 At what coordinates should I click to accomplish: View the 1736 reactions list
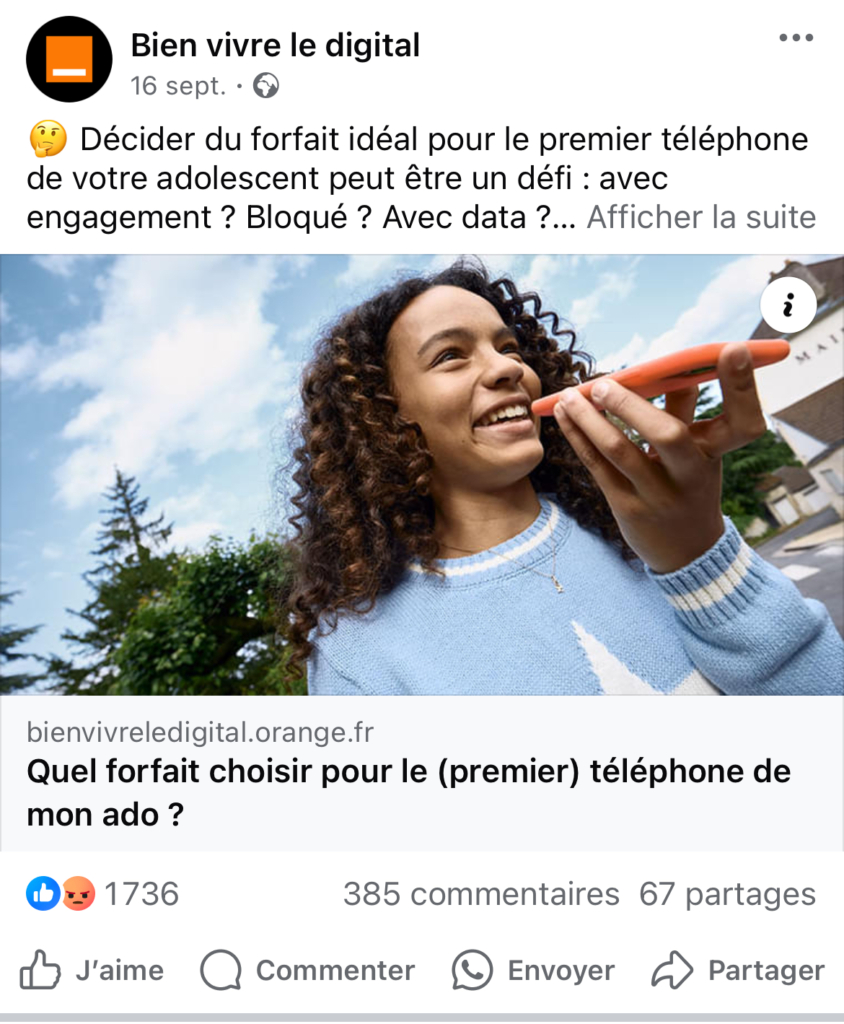coord(103,893)
